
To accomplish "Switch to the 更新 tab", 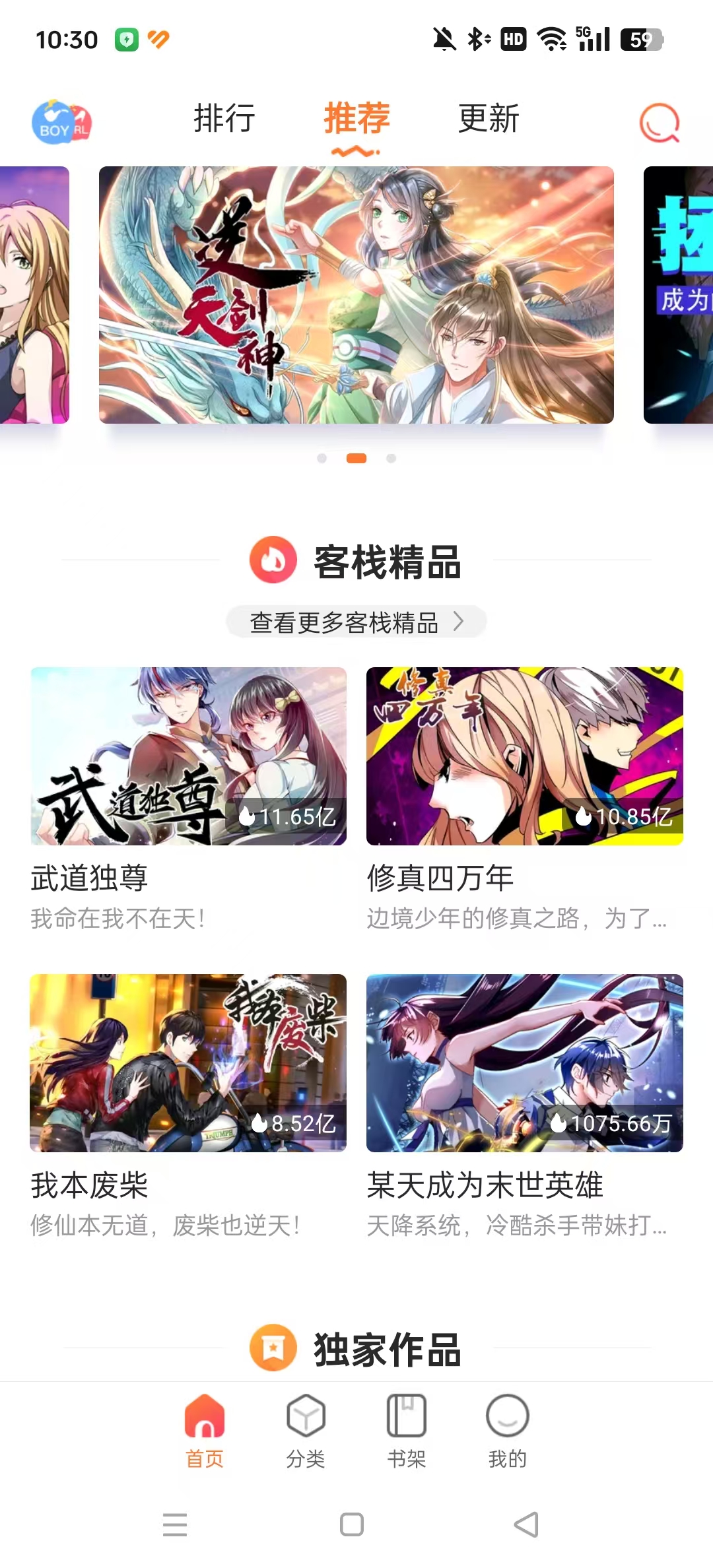I will (489, 119).
